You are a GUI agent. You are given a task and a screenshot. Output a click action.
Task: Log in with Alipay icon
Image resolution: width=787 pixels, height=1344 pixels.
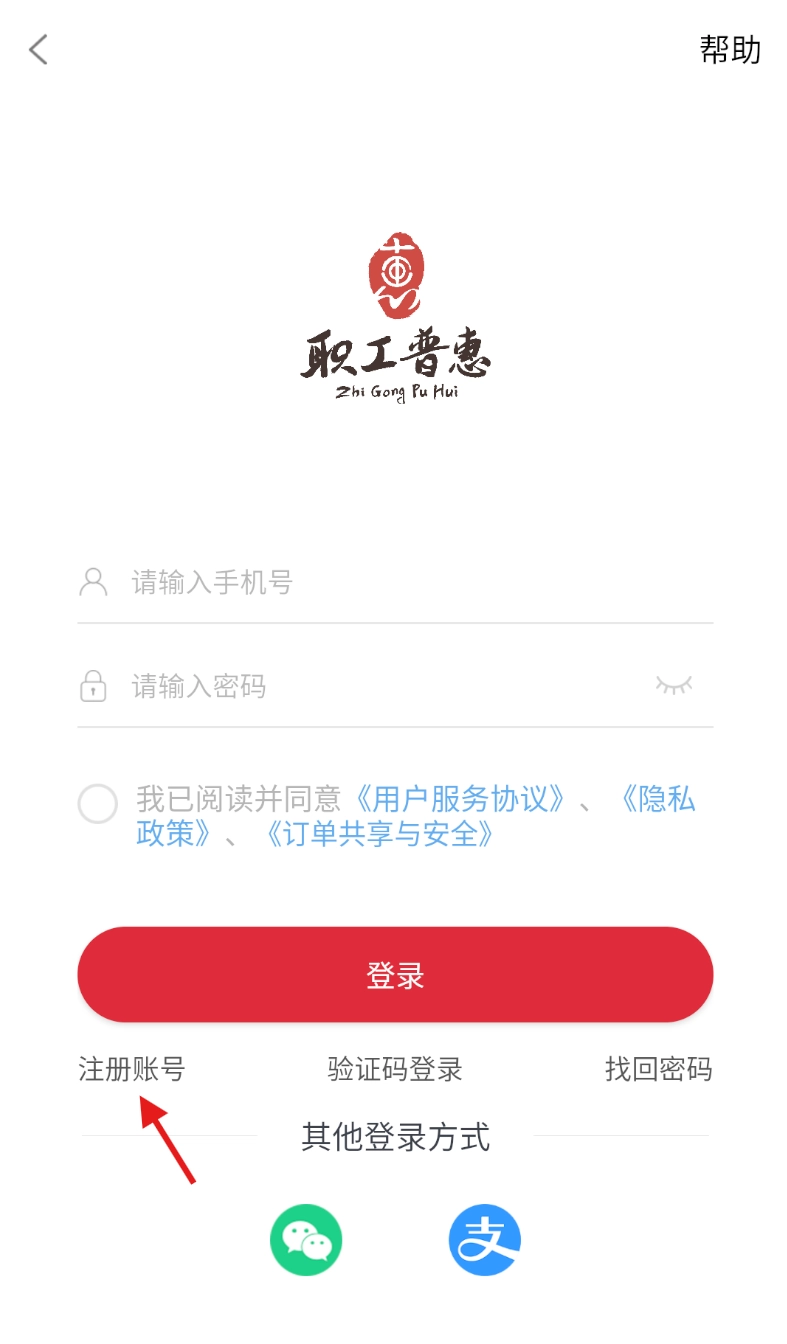485,1240
